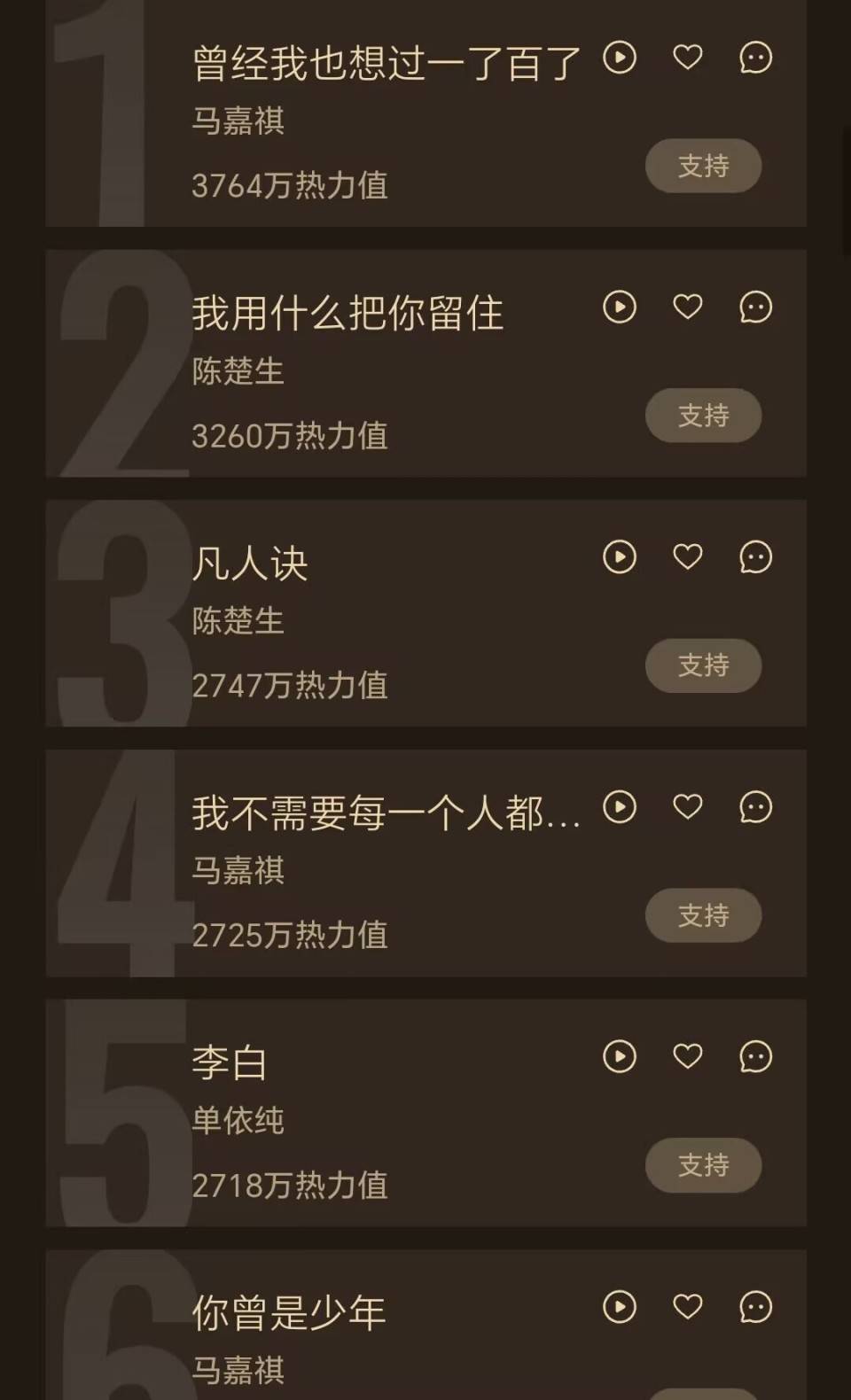Support the 2725万热力值 song
Screen dimensions: 851x1400
(x=703, y=915)
